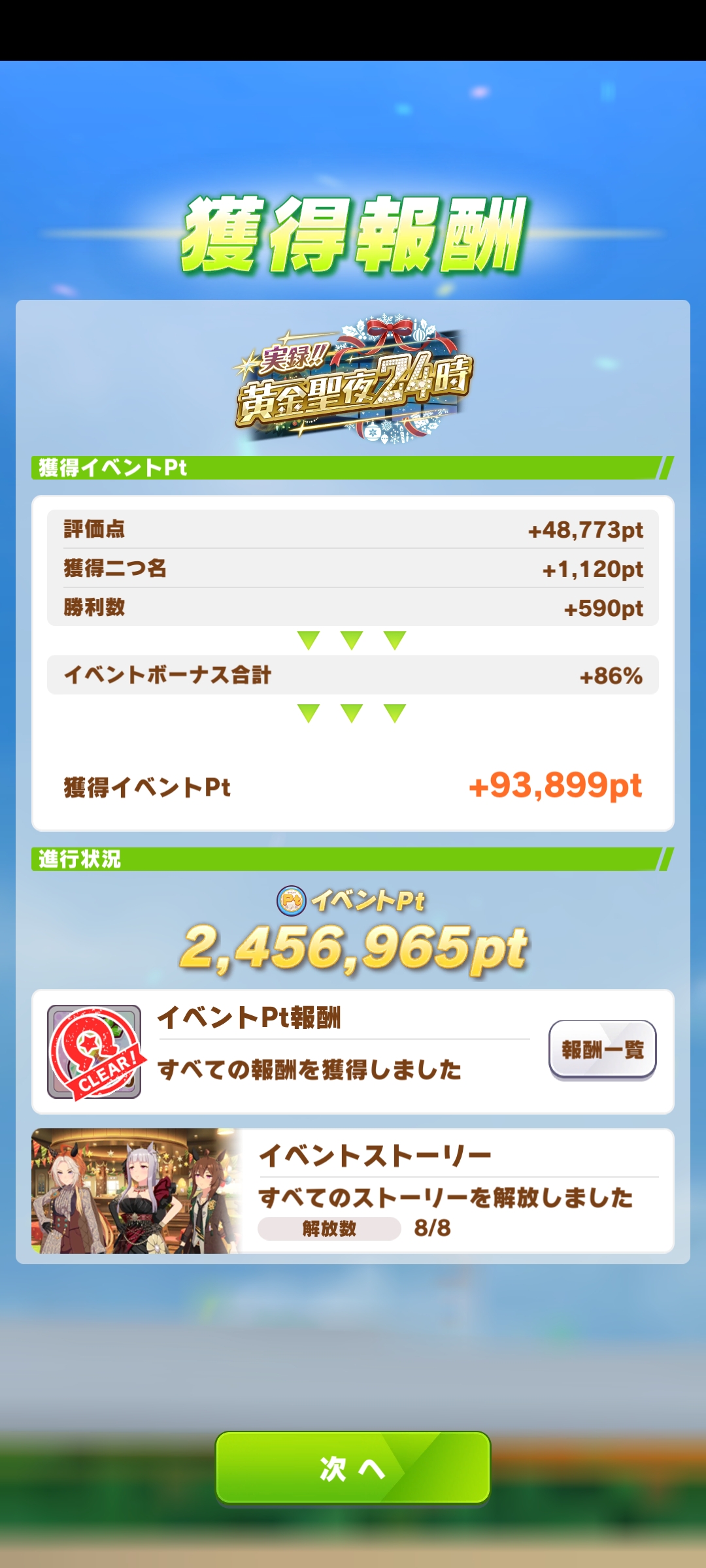Viewport: 706px width, 1568px height.
Task: Open the 報酬一覧 reward list
Action: tap(602, 1049)
